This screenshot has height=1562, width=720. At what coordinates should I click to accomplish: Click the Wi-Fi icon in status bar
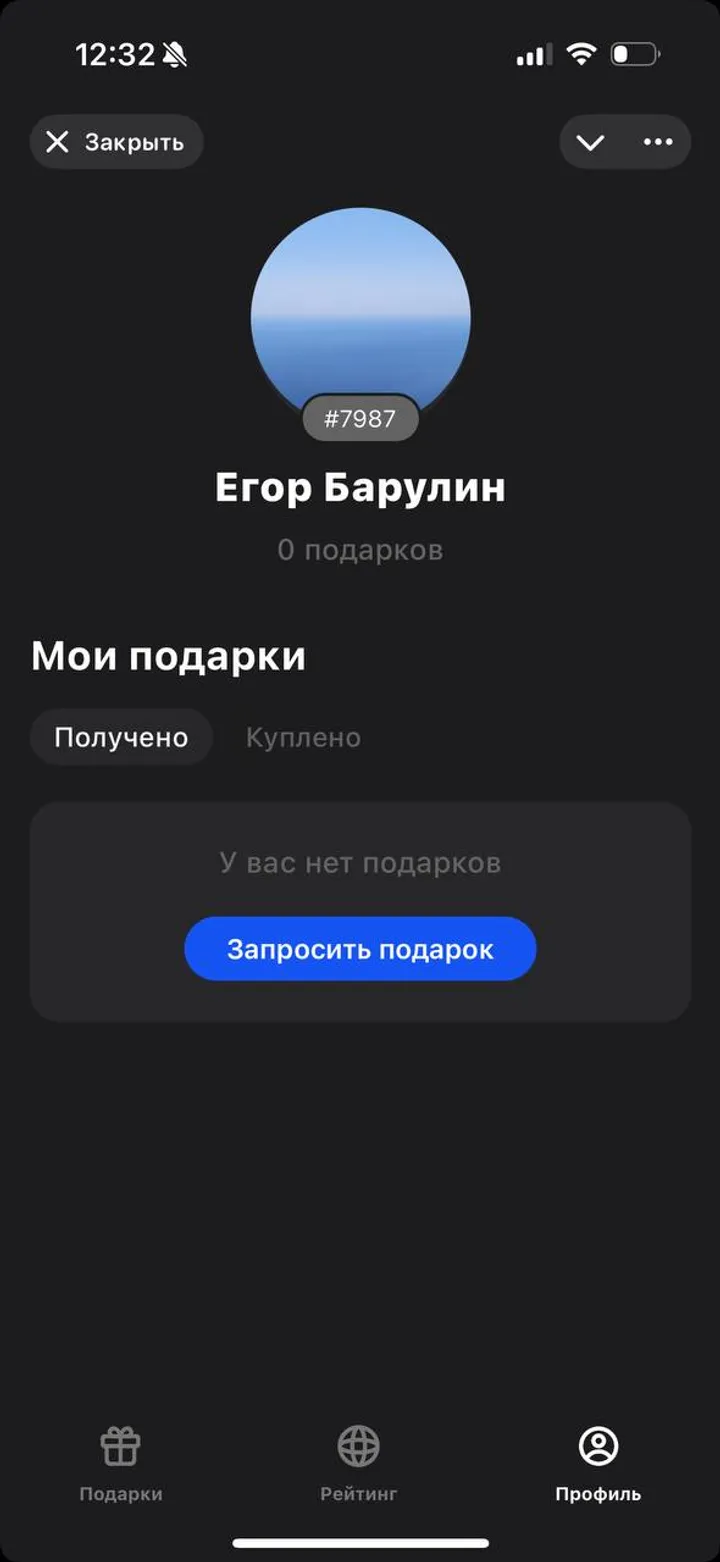point(581,54)
